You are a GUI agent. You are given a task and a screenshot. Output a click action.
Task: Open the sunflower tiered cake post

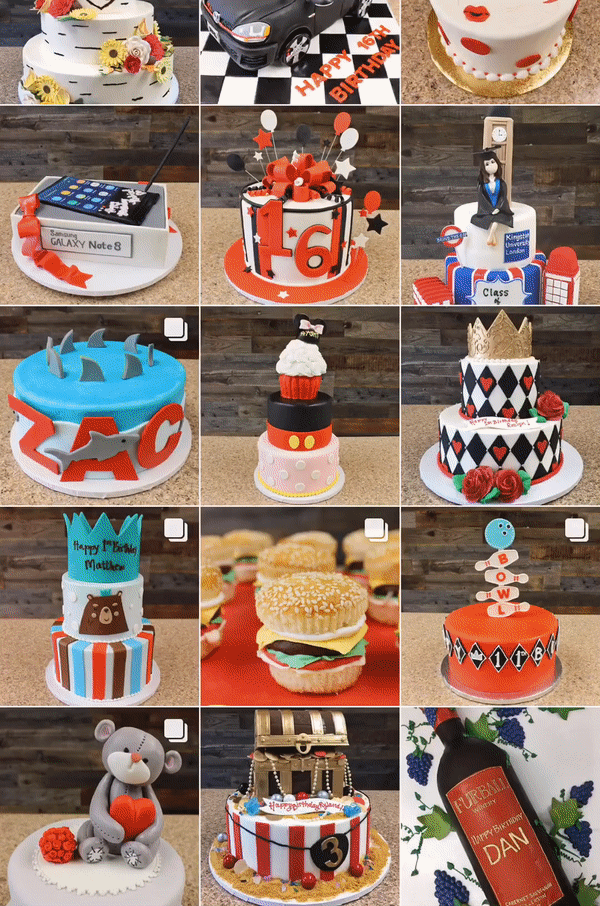[99, 50]
